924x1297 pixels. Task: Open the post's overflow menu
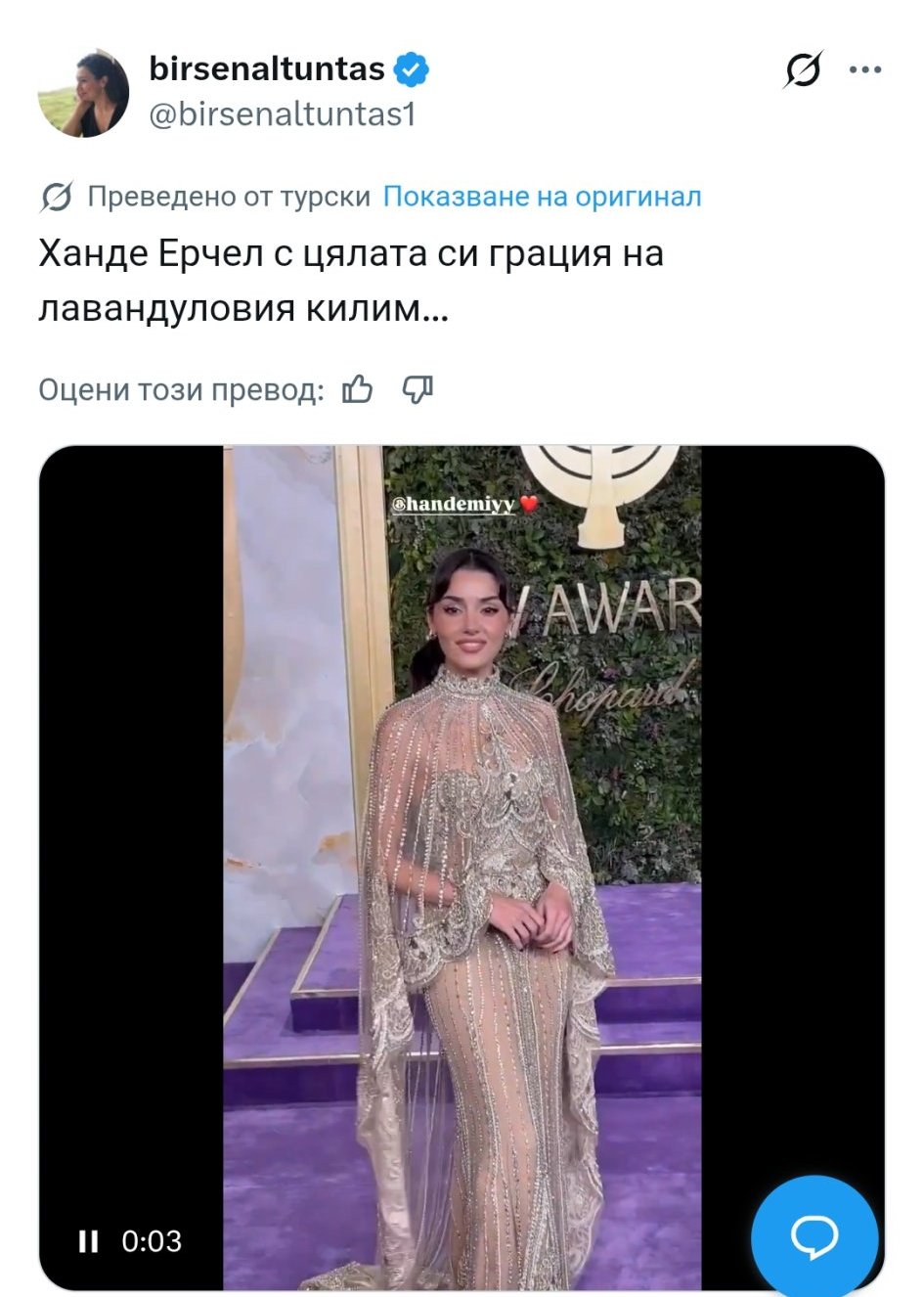click(x=865, y=70)
